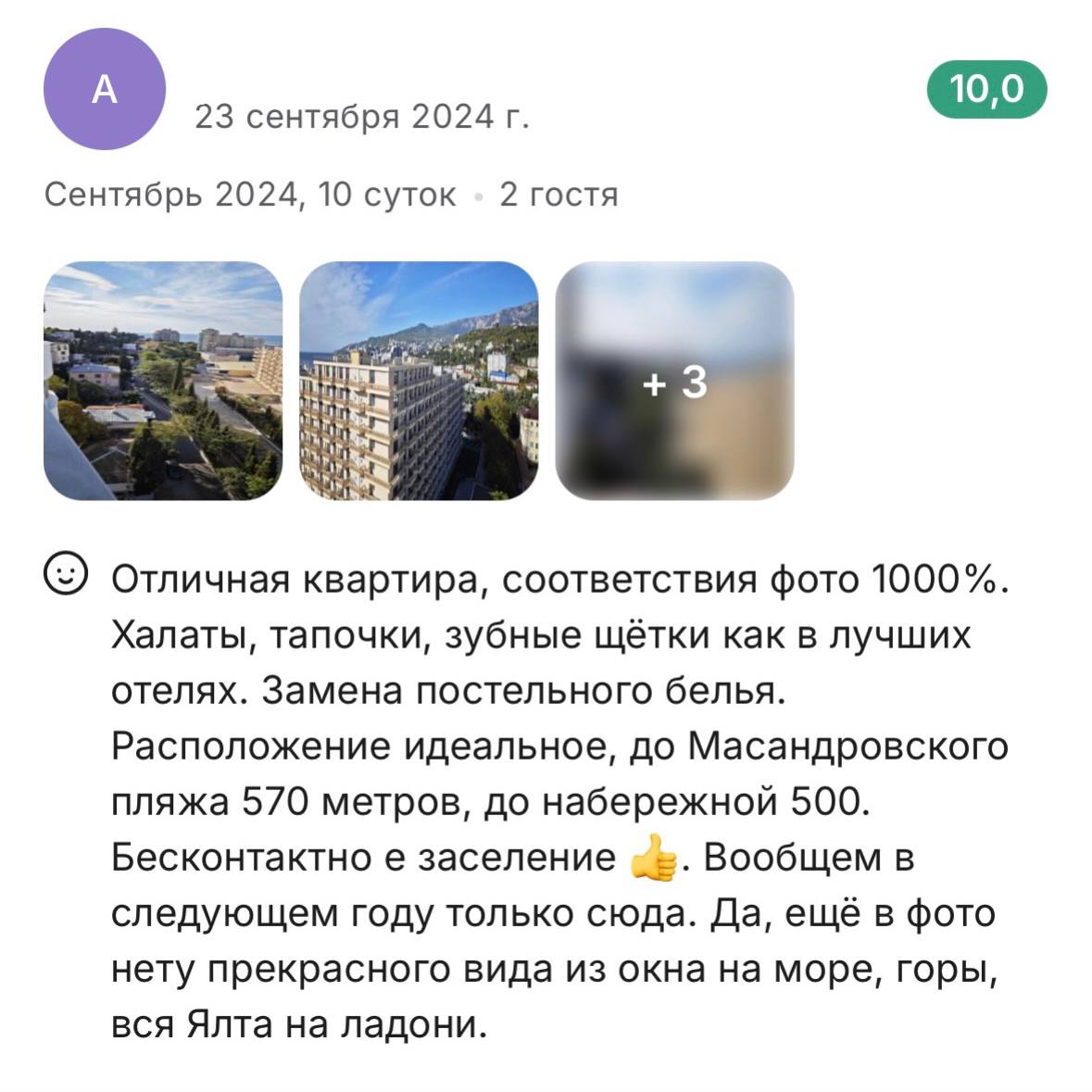Open the first review photo of the street view

[163, 381]
